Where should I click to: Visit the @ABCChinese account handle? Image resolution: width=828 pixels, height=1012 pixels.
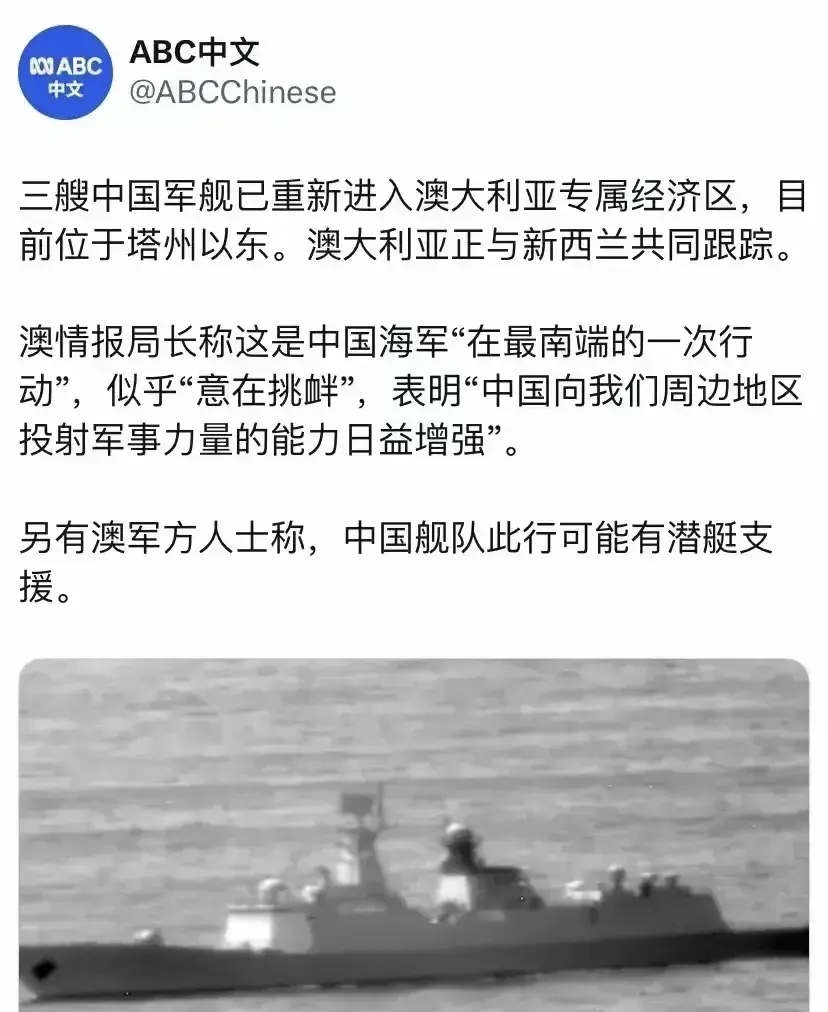(x=233, y=93)
